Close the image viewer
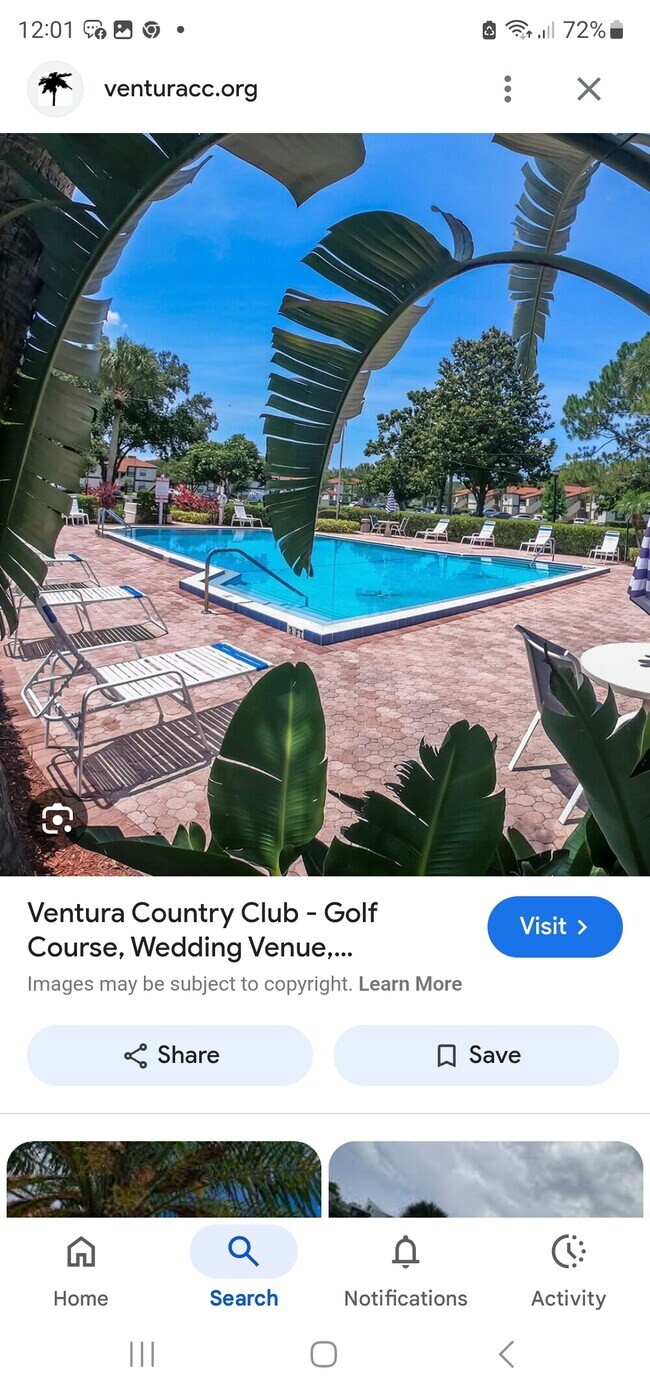 coord(589,89)
